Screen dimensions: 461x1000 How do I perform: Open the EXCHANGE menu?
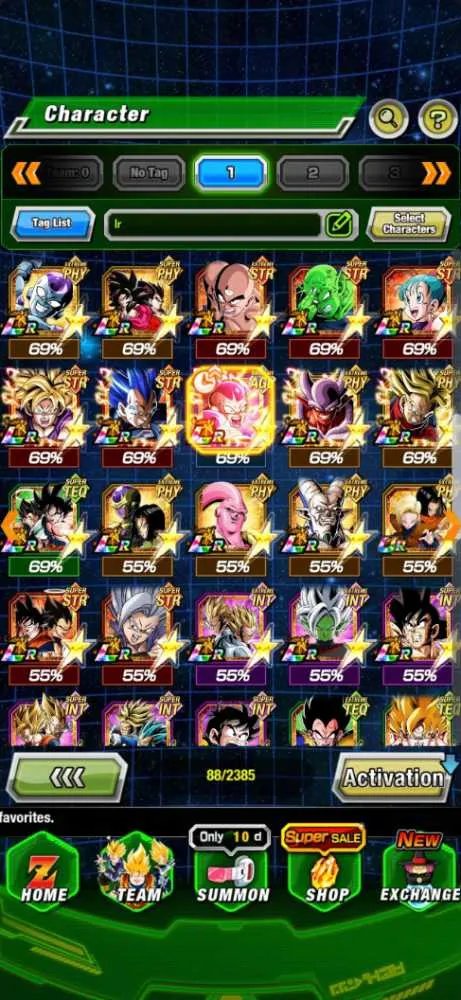421,869
